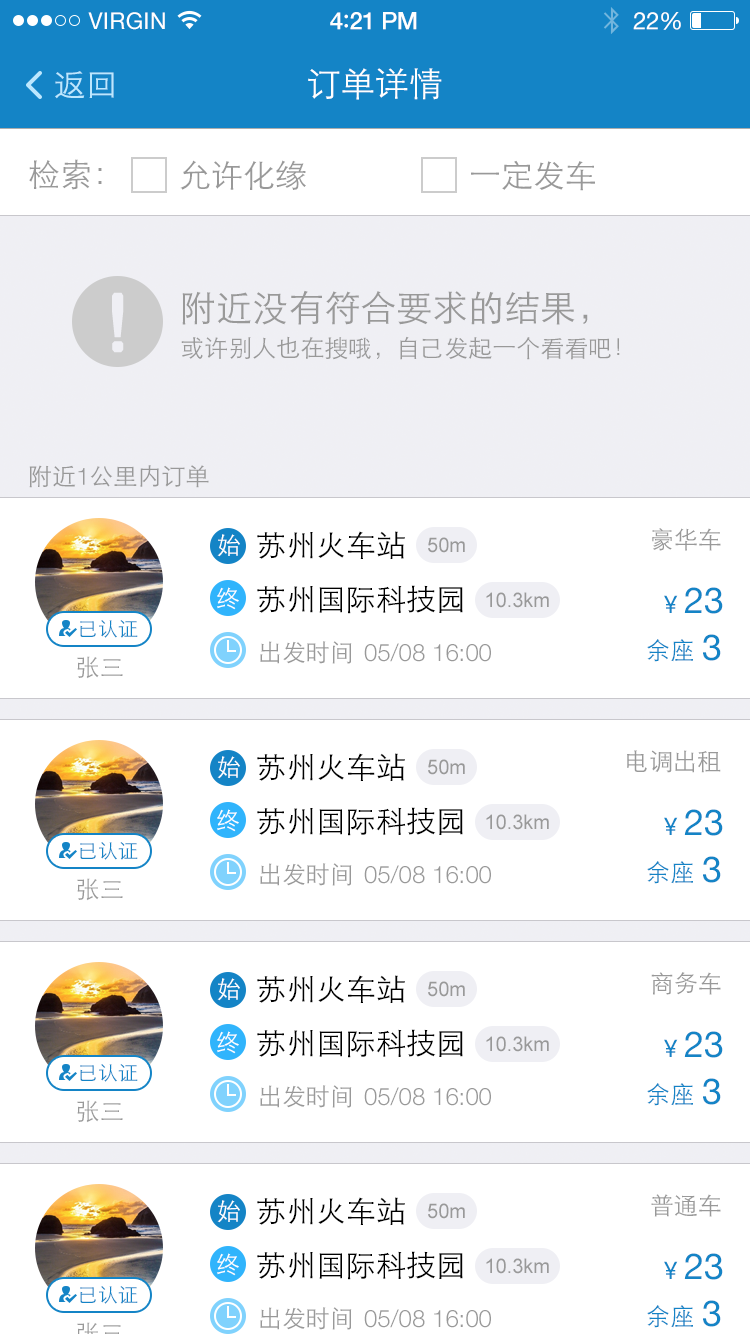This screenshot has width=750, height=1334.
Task: Select the 订单详情 title tab
Action: [372, 85]
